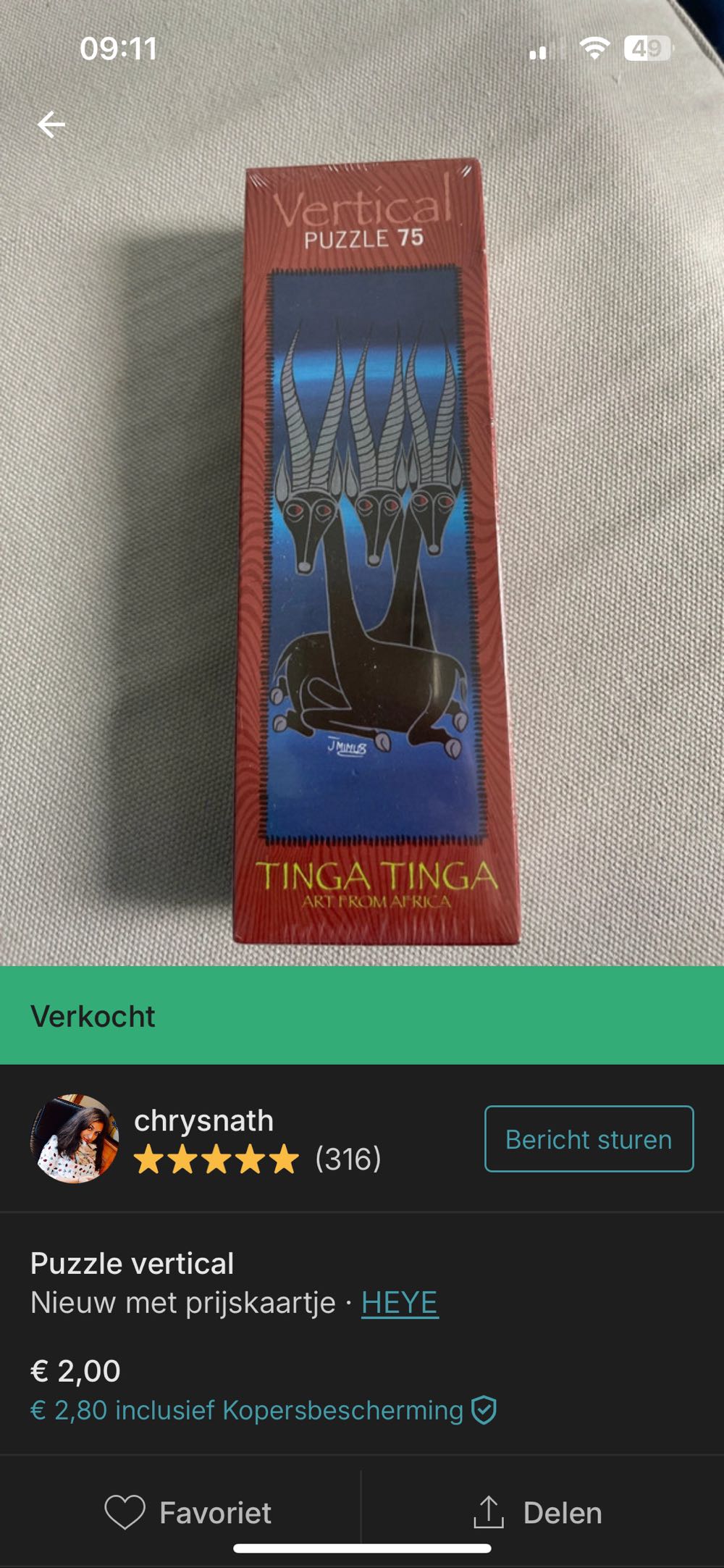724x1568 pixels.
Task: View price including Kopersbescherming details
Action: pos(262,1410)
